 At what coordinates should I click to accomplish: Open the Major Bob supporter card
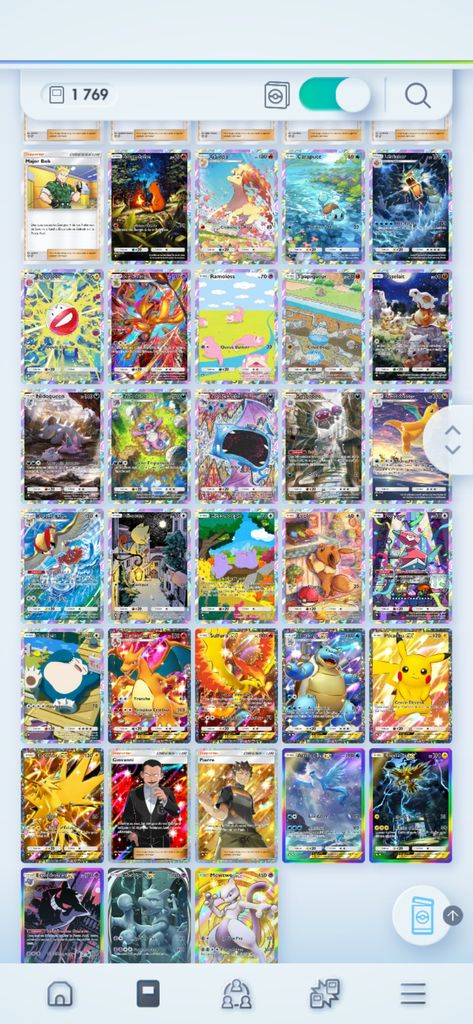pyautogui.click(x=63, y=206)
